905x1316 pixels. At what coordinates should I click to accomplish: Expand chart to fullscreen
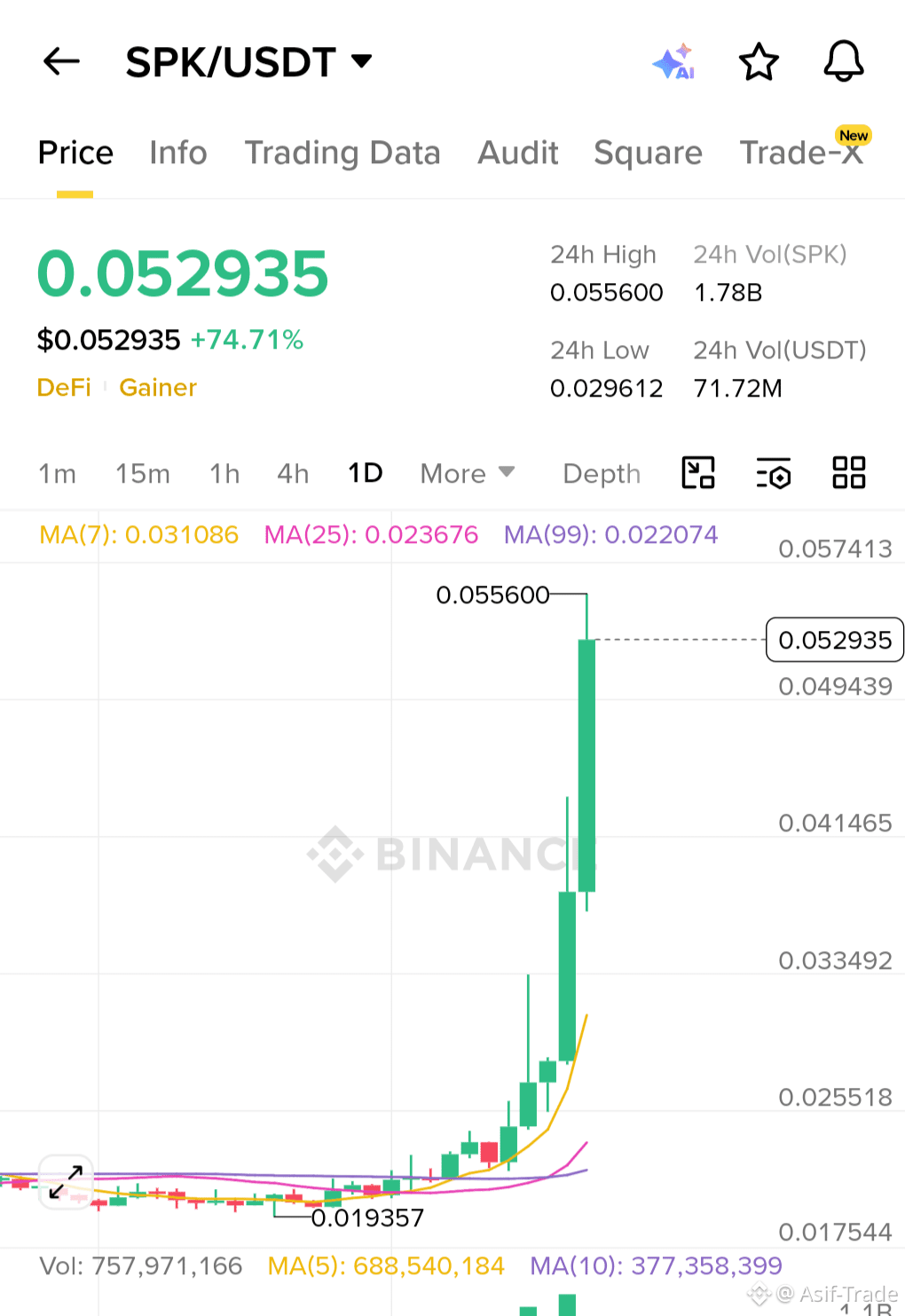tap(67, 1182)
